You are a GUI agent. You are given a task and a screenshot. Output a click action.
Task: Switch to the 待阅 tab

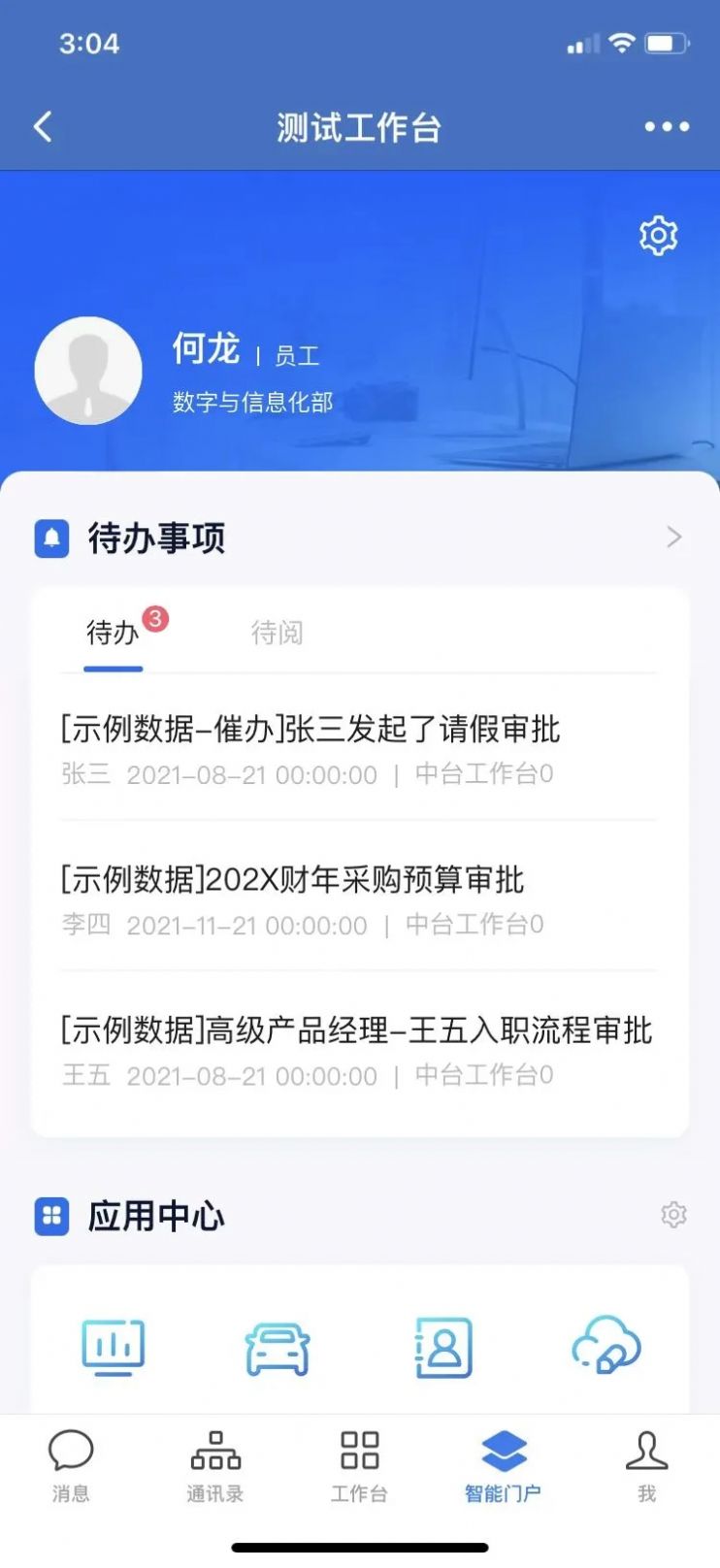[277, 633]
